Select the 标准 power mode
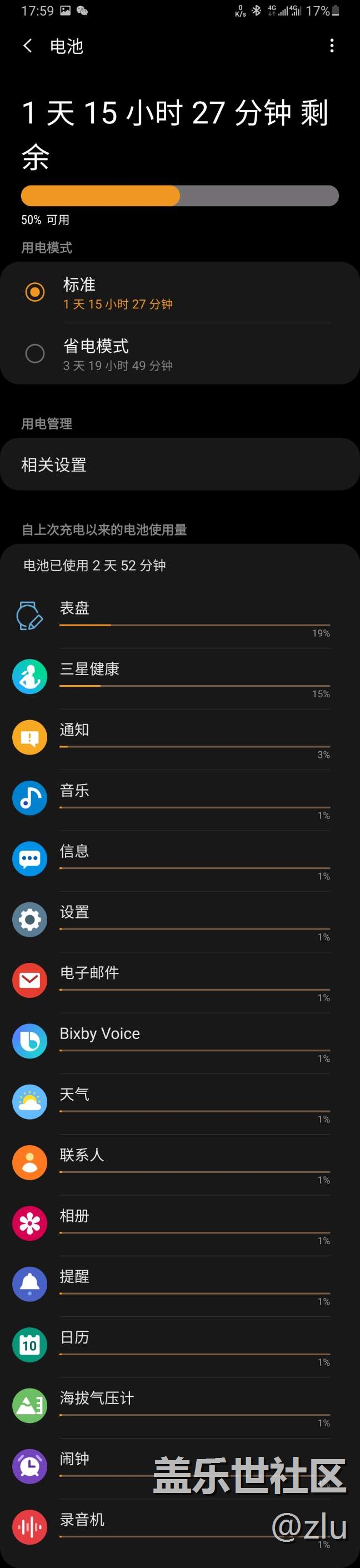 [180, 293]
